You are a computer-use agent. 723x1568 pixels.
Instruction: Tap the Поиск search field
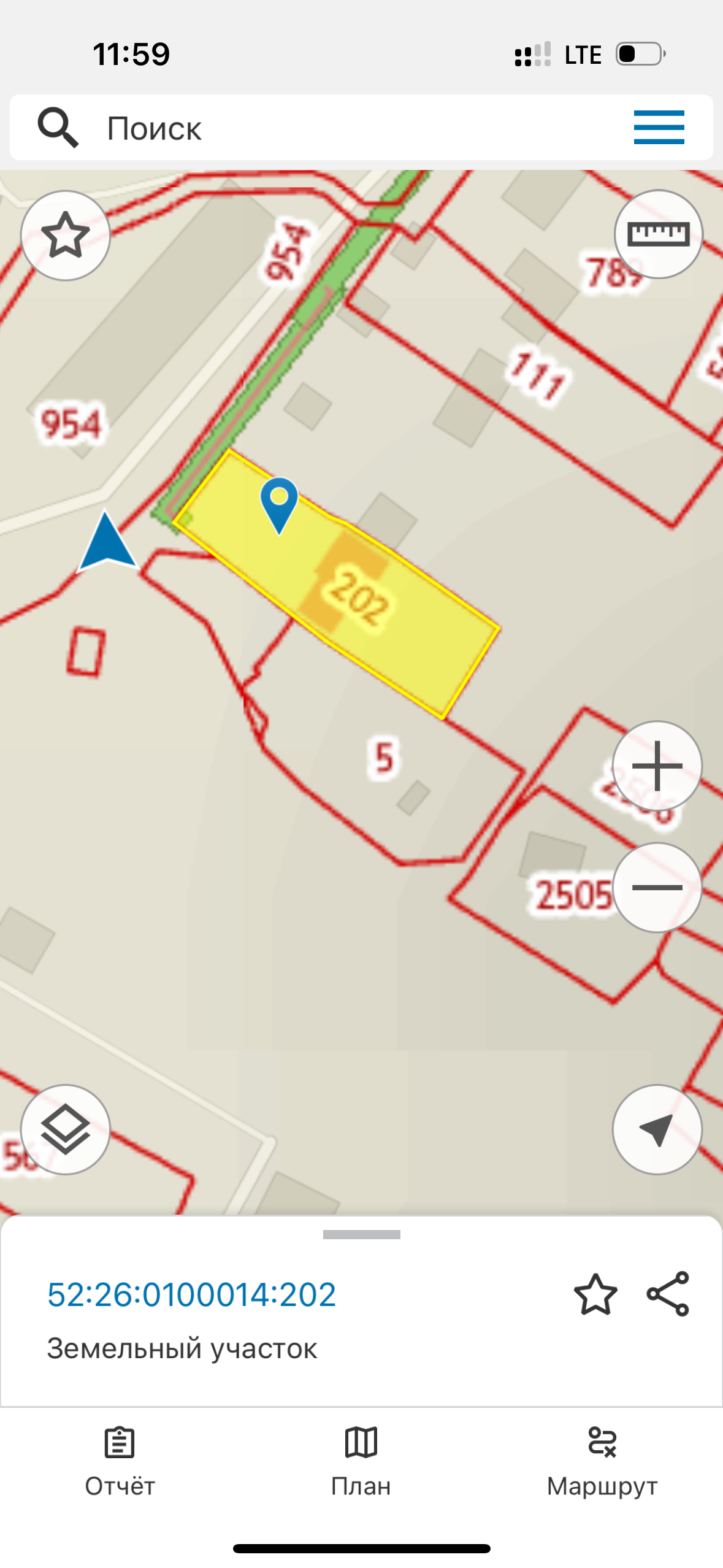[x=343, y=128]
